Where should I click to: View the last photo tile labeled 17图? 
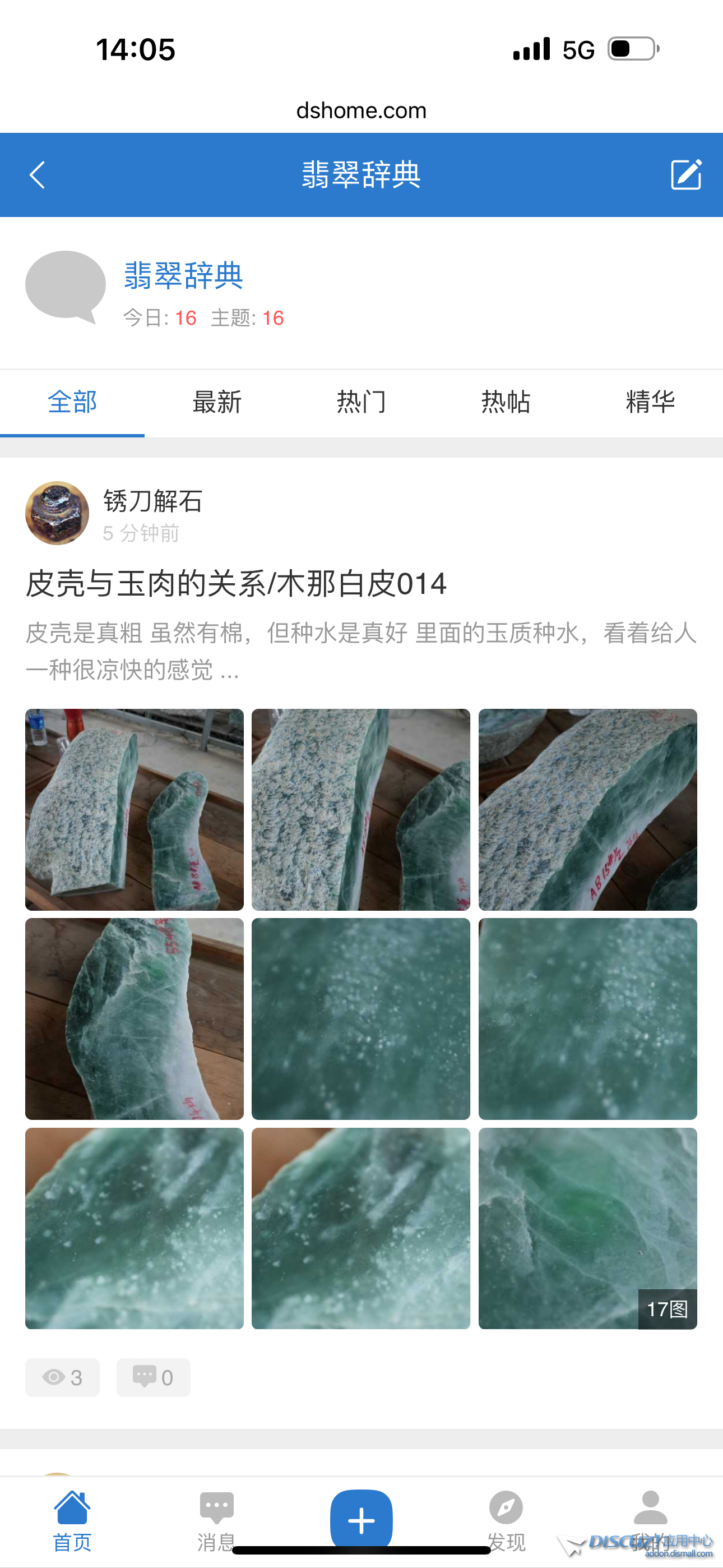pos(587,1228)
